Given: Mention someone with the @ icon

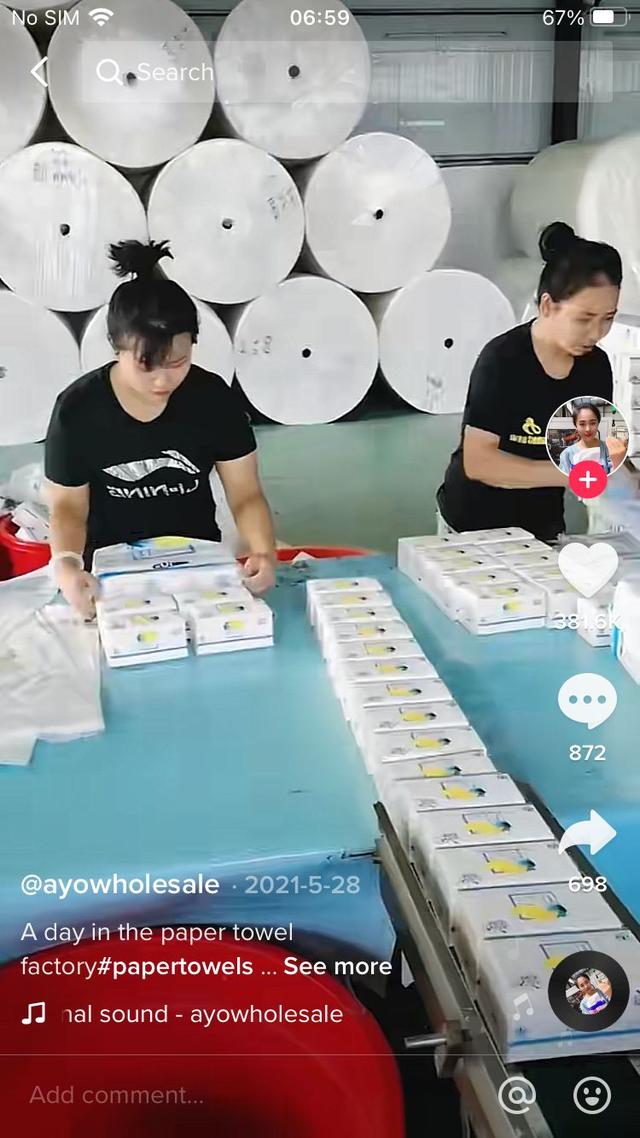Looking at the screenshot, I should (x=517, y=1095).
